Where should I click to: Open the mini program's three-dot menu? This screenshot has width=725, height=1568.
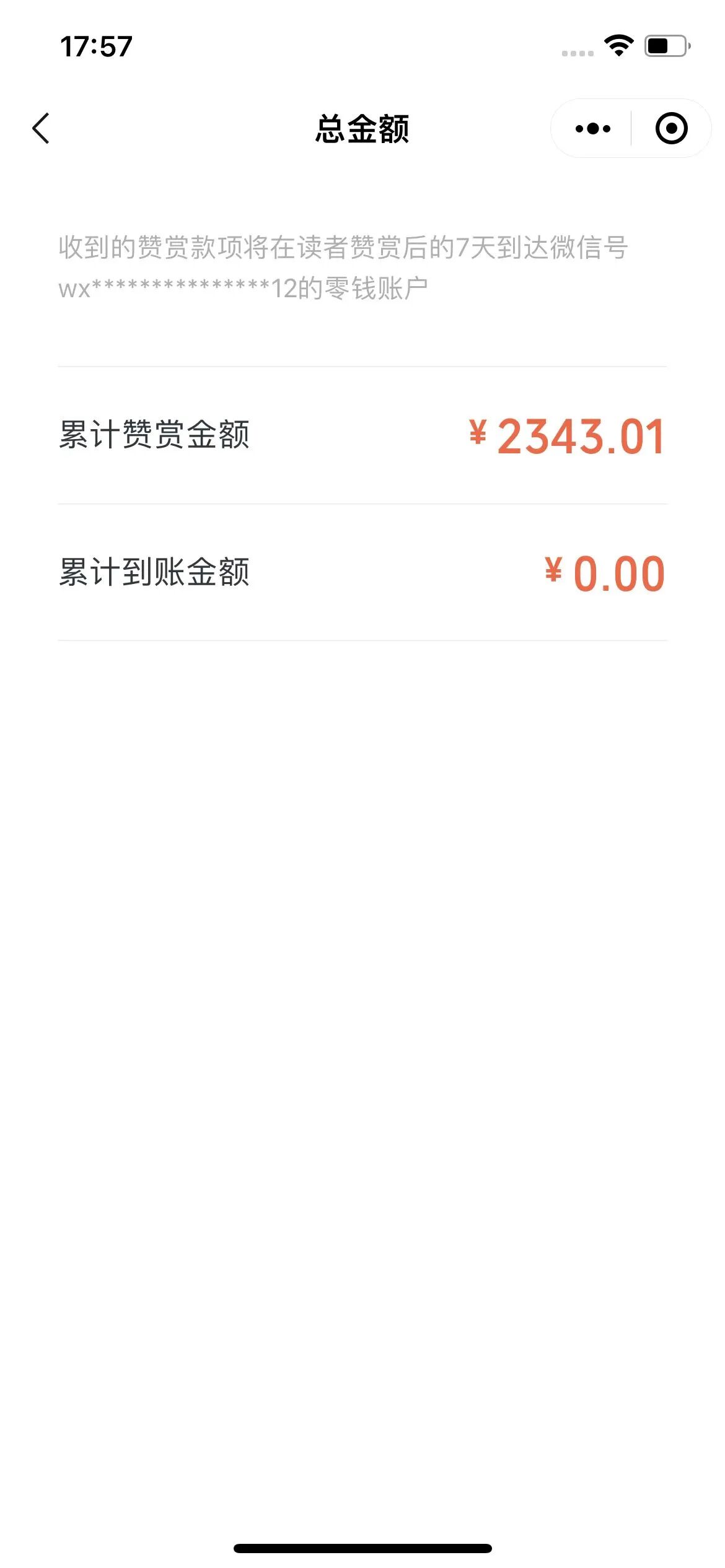pos(592,128)
